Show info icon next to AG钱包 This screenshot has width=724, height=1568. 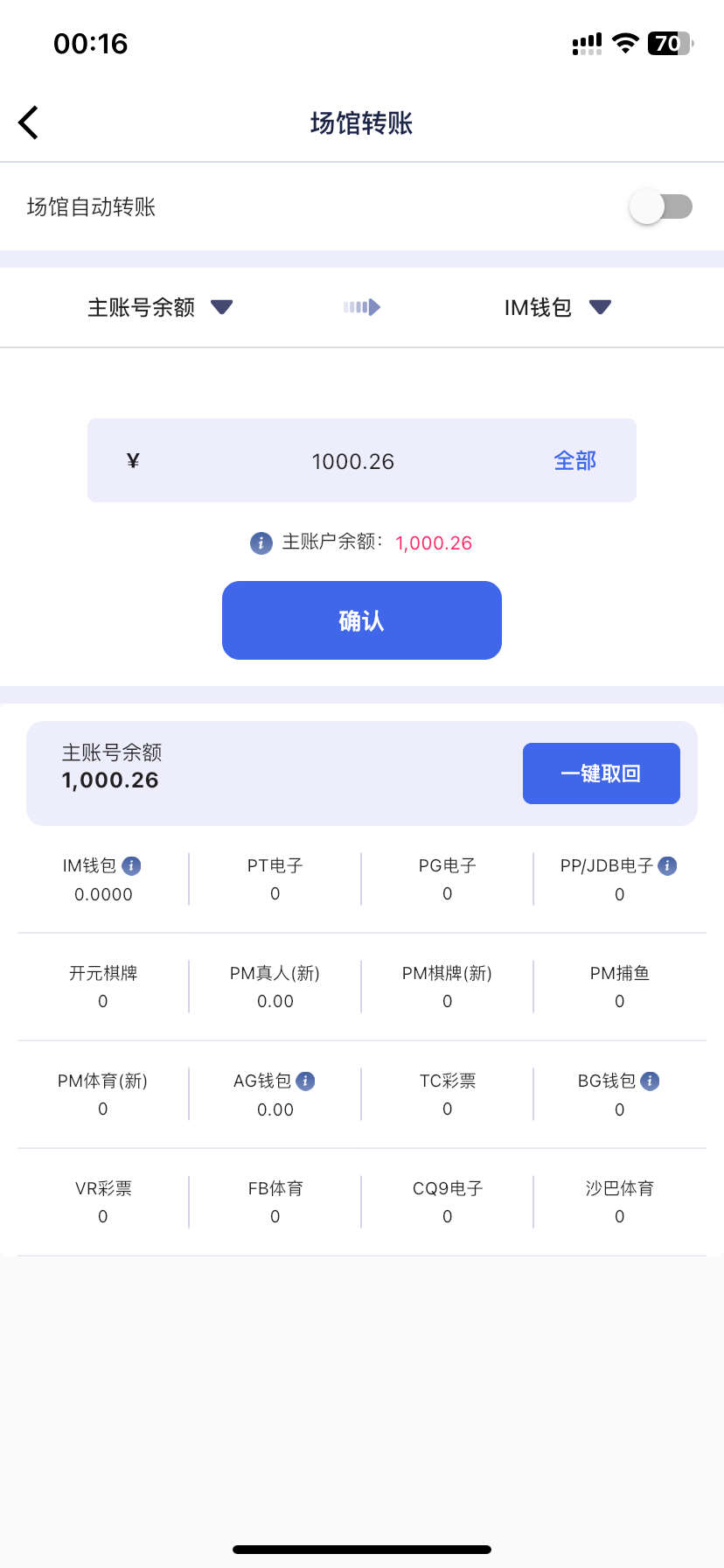305,1081
